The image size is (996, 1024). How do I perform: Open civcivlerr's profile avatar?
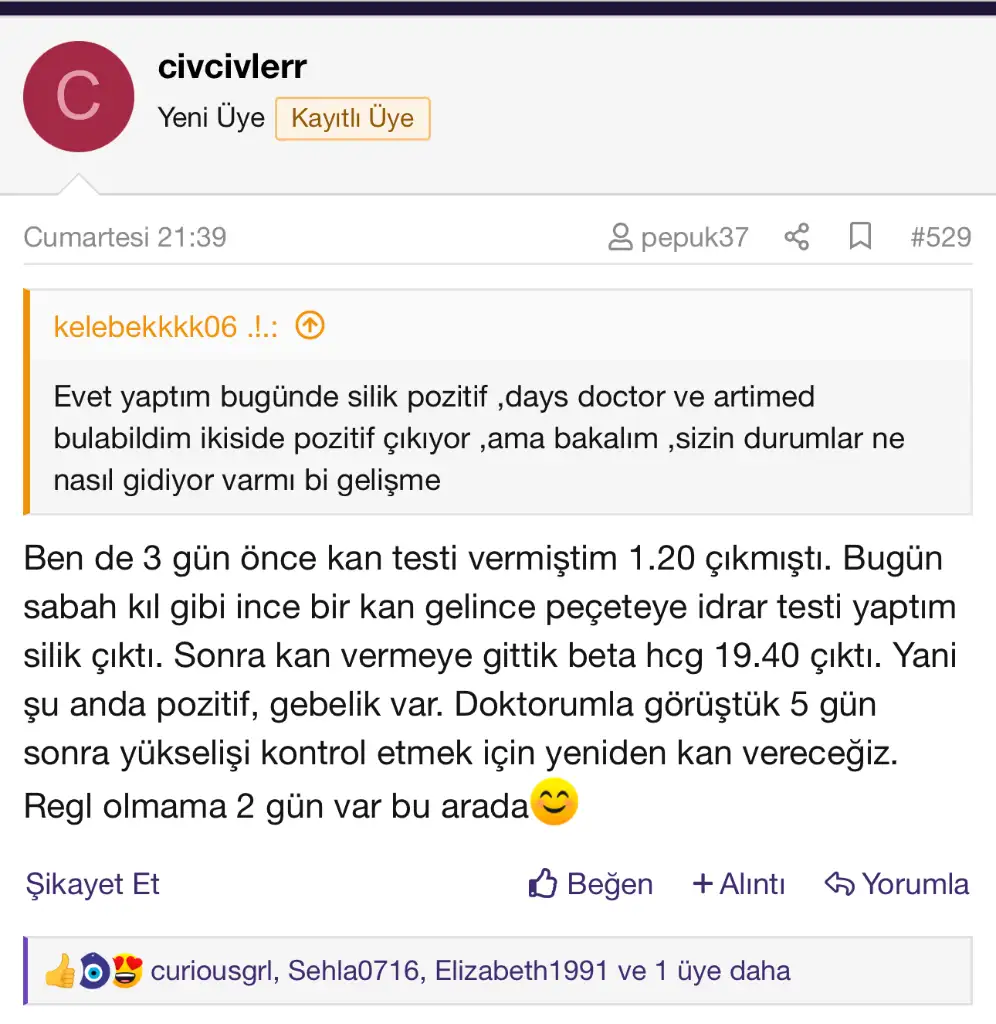coord(78,97)
